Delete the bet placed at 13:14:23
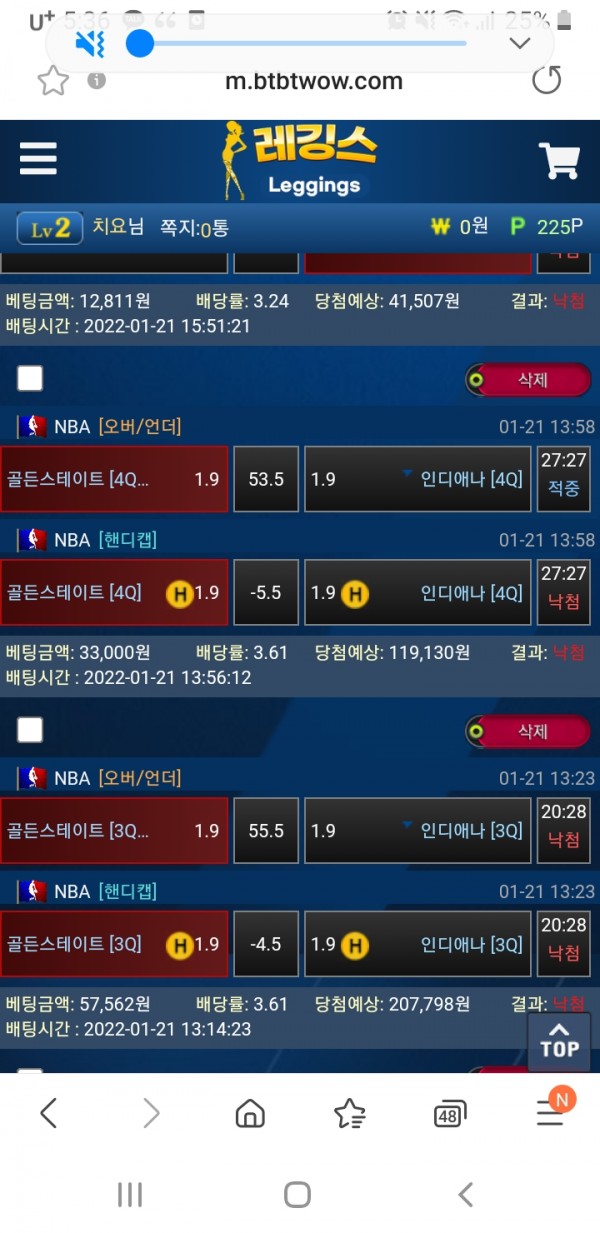 528,731
